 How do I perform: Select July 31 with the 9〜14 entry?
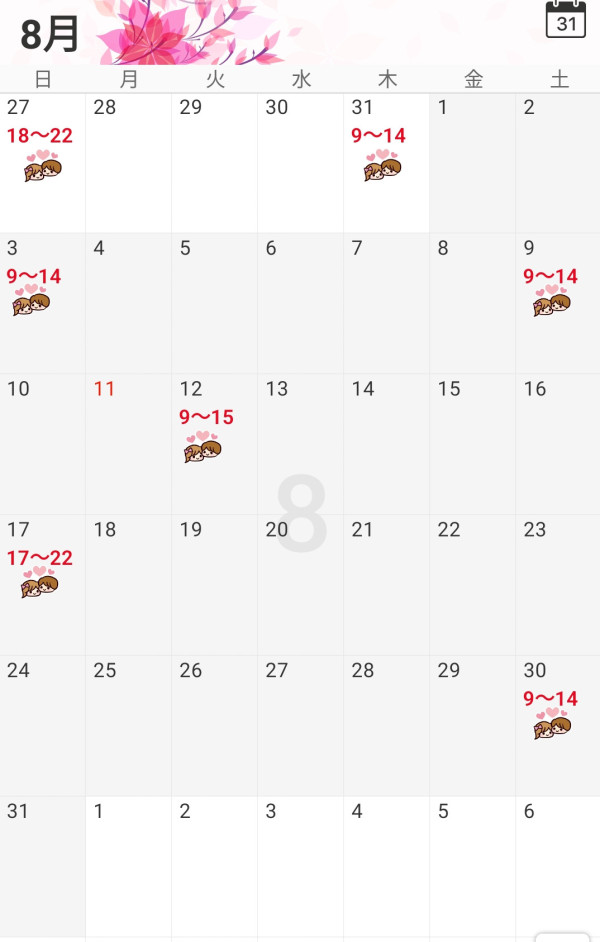[x=386, y=163]
